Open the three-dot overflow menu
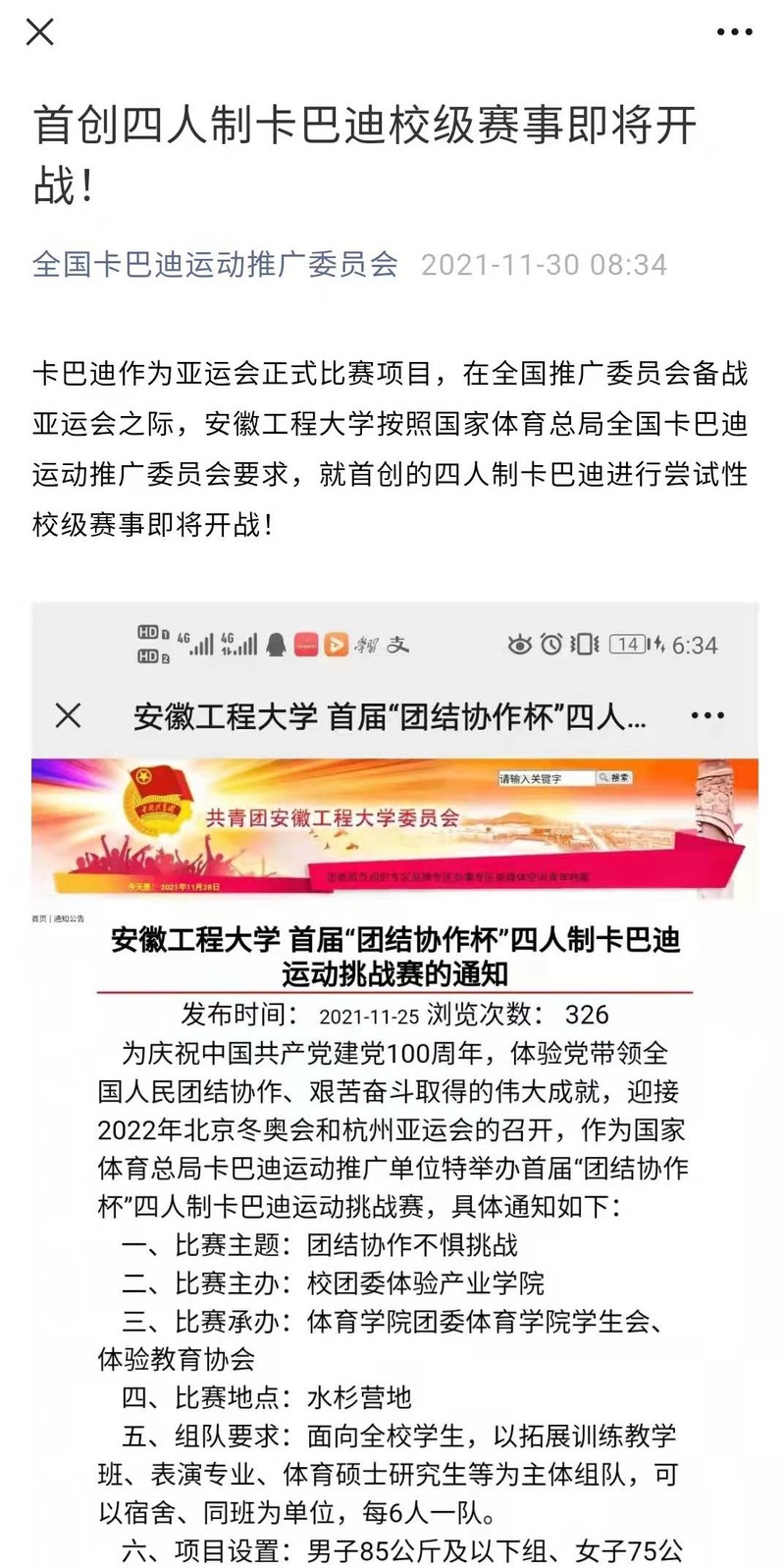The width and height of the screenshot is (784, 1568). pyautogui.click(x=734, y=32)
